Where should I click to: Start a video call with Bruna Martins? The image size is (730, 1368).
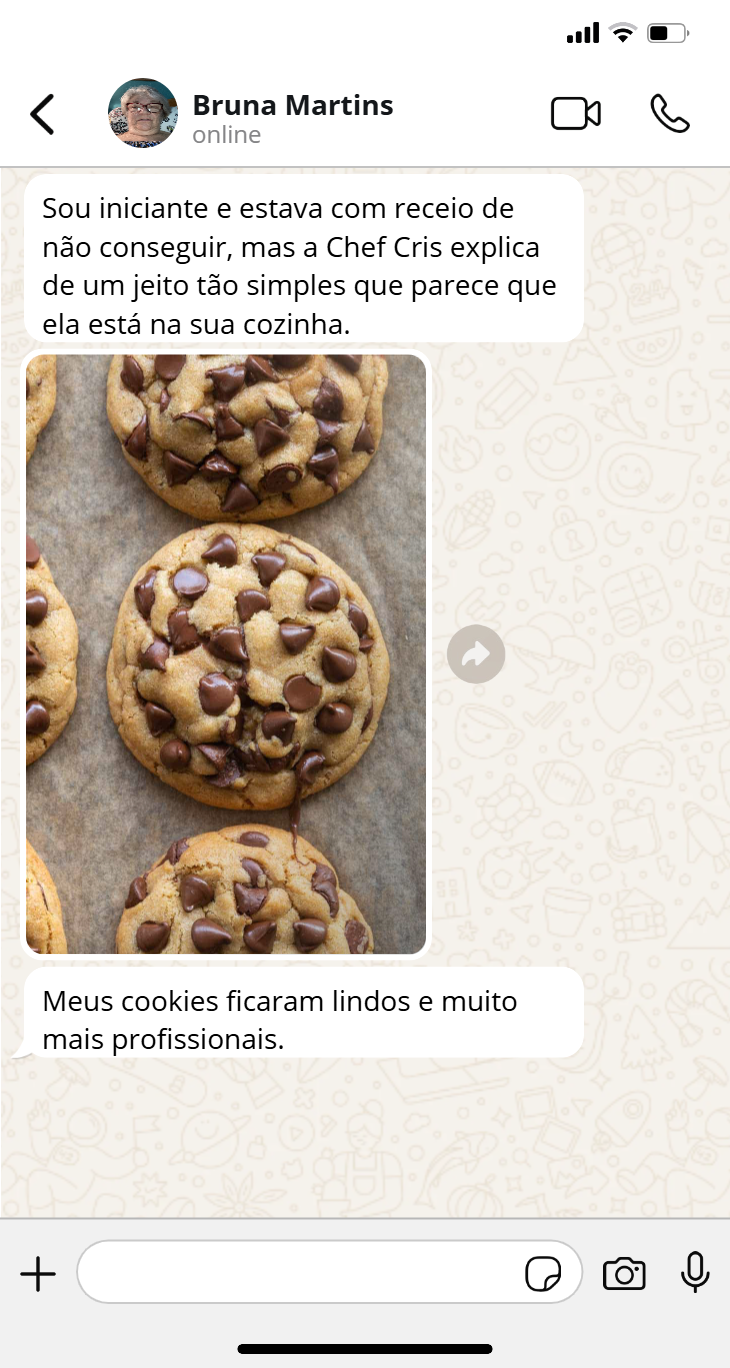pos(576,114)
